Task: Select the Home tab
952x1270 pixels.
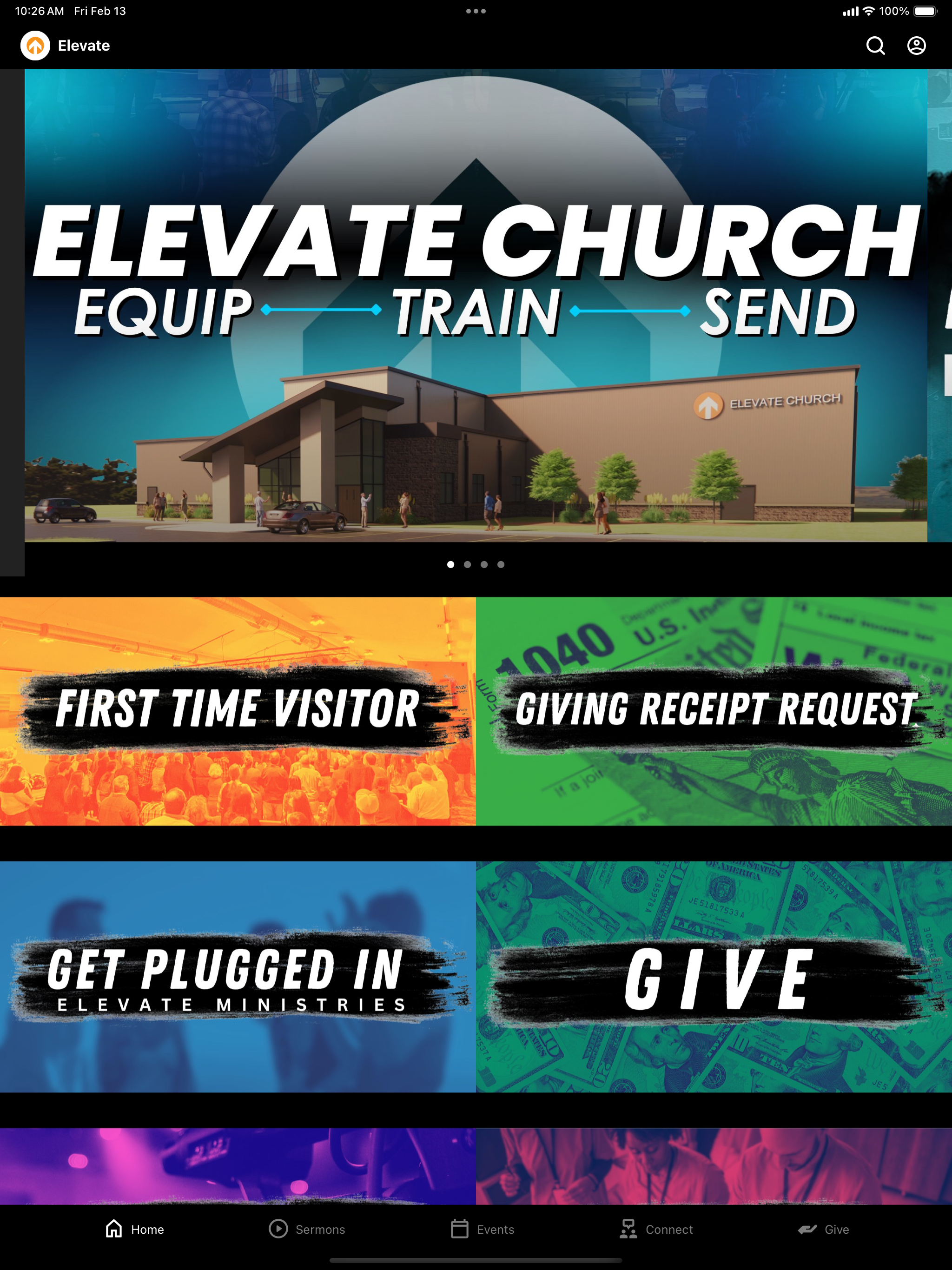Action: [x=135, y=1229]
